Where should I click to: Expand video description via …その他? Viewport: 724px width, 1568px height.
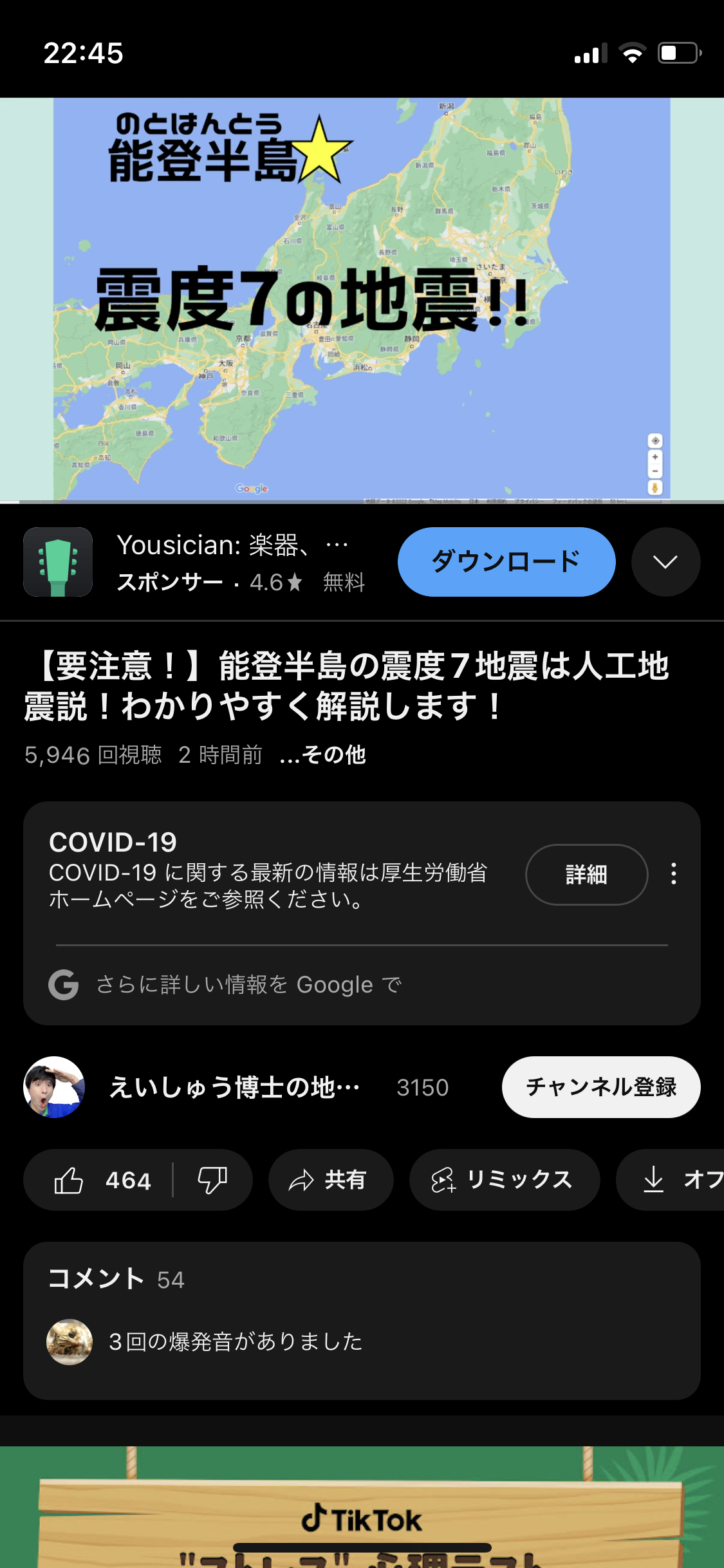point(323,754)
